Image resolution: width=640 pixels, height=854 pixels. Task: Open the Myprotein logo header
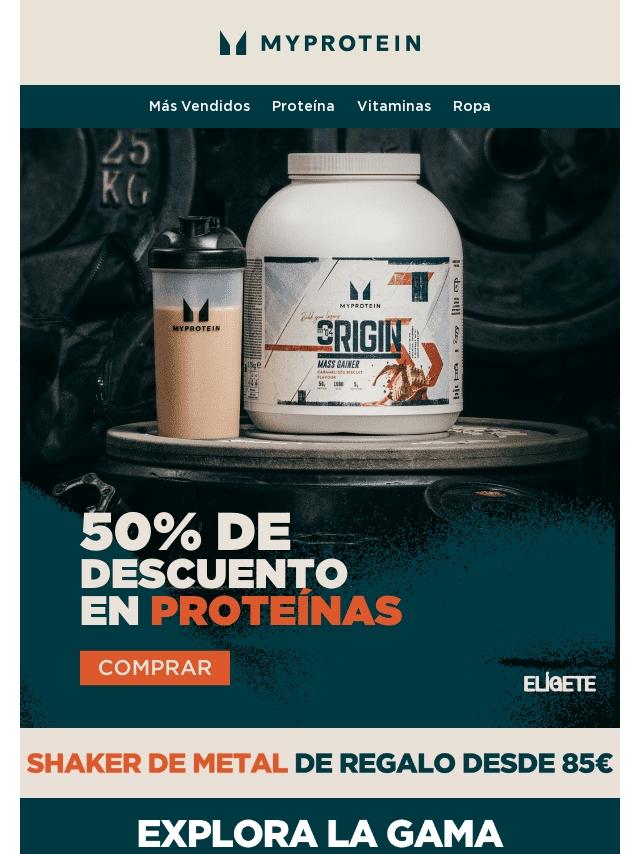[320, 43]
